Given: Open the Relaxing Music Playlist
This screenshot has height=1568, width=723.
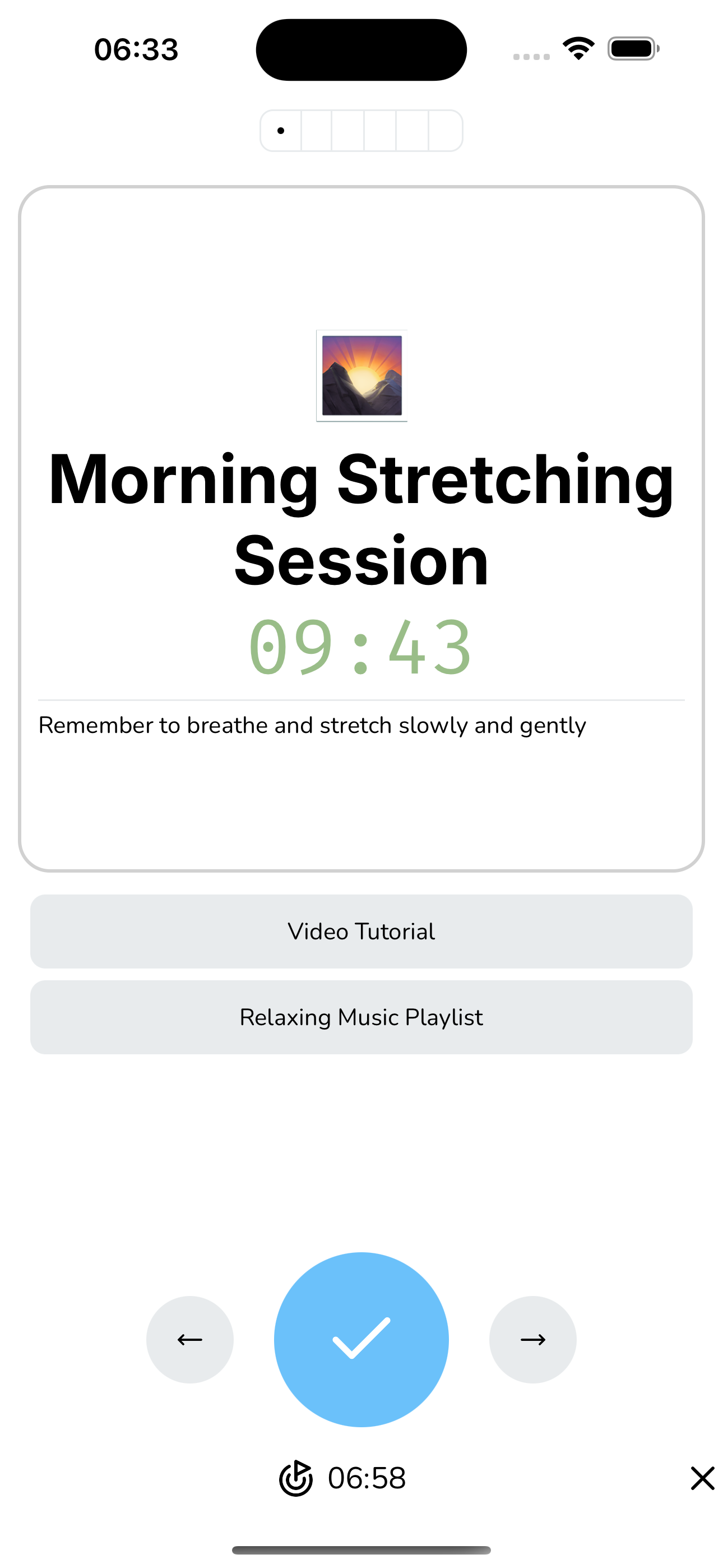Looking at the screenshot, I should pyautogui.click(x=361, y=1017).
